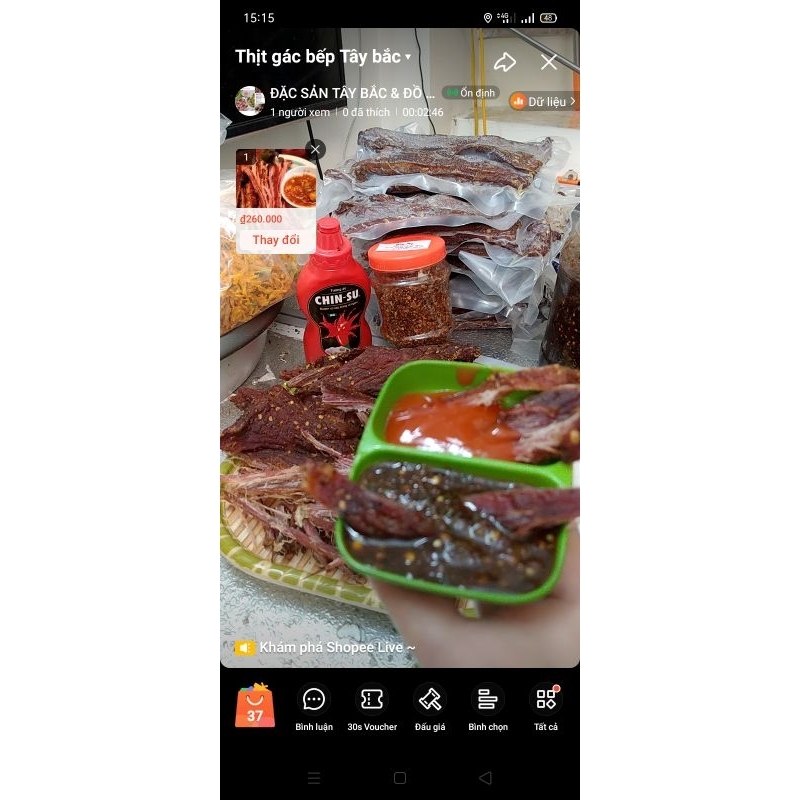
Task: Go back using the system back button
Action: (485, 778)
